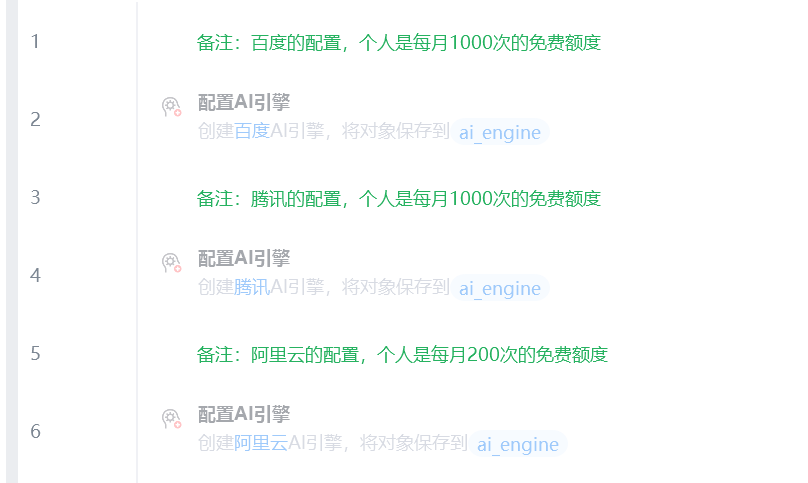Open the 配置AI引擎 step for 百度
The image size is (808, 483).
point(244,102)
